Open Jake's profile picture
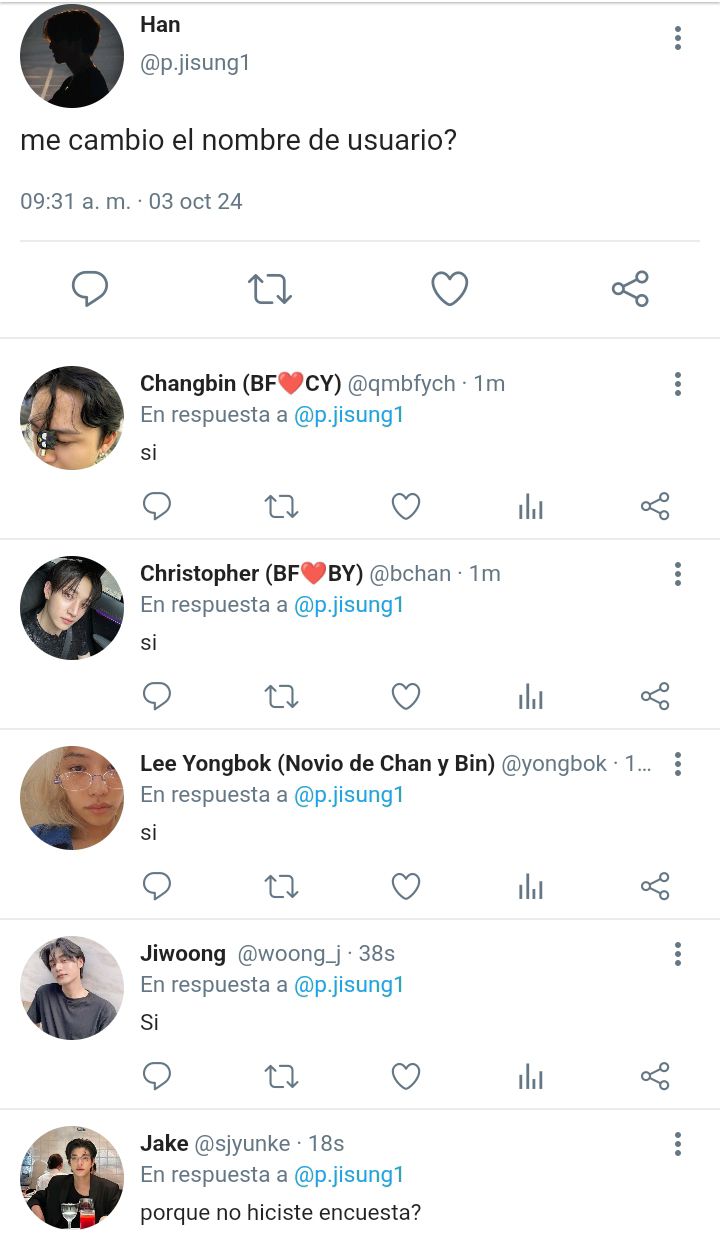The height and width of the screenshot is (1244, 720). tap(72, 1178)
